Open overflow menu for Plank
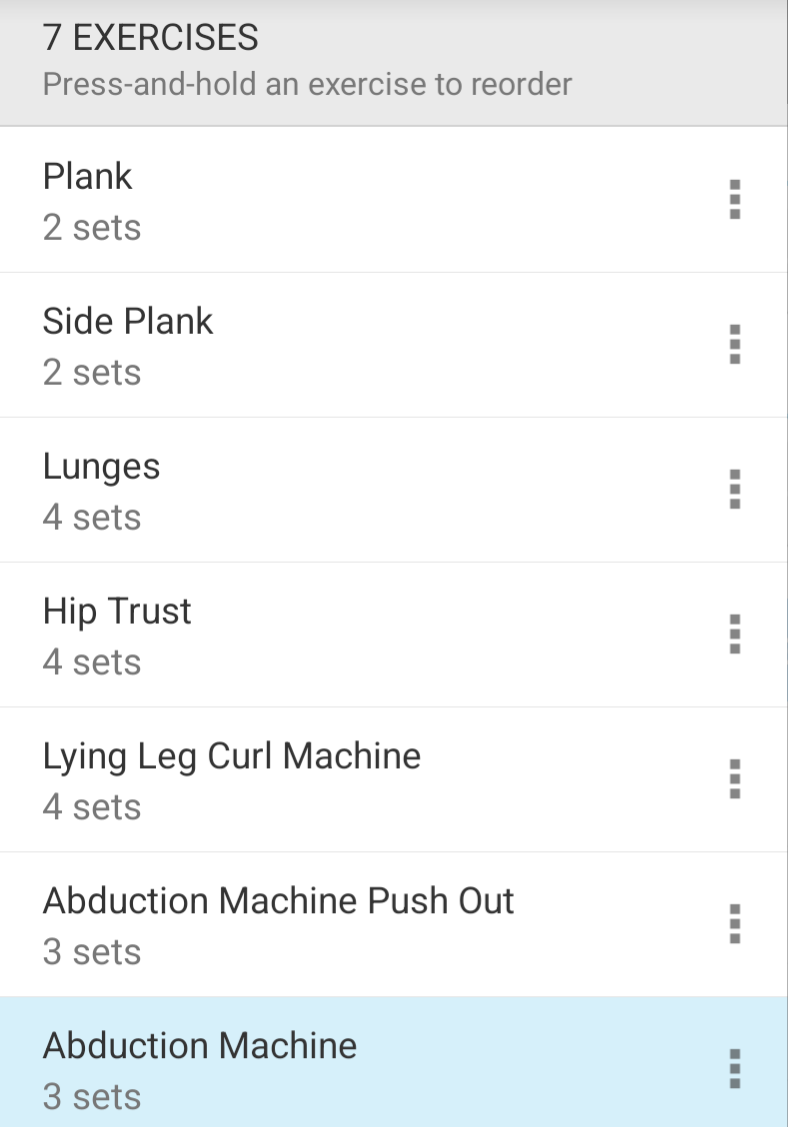 735,200
